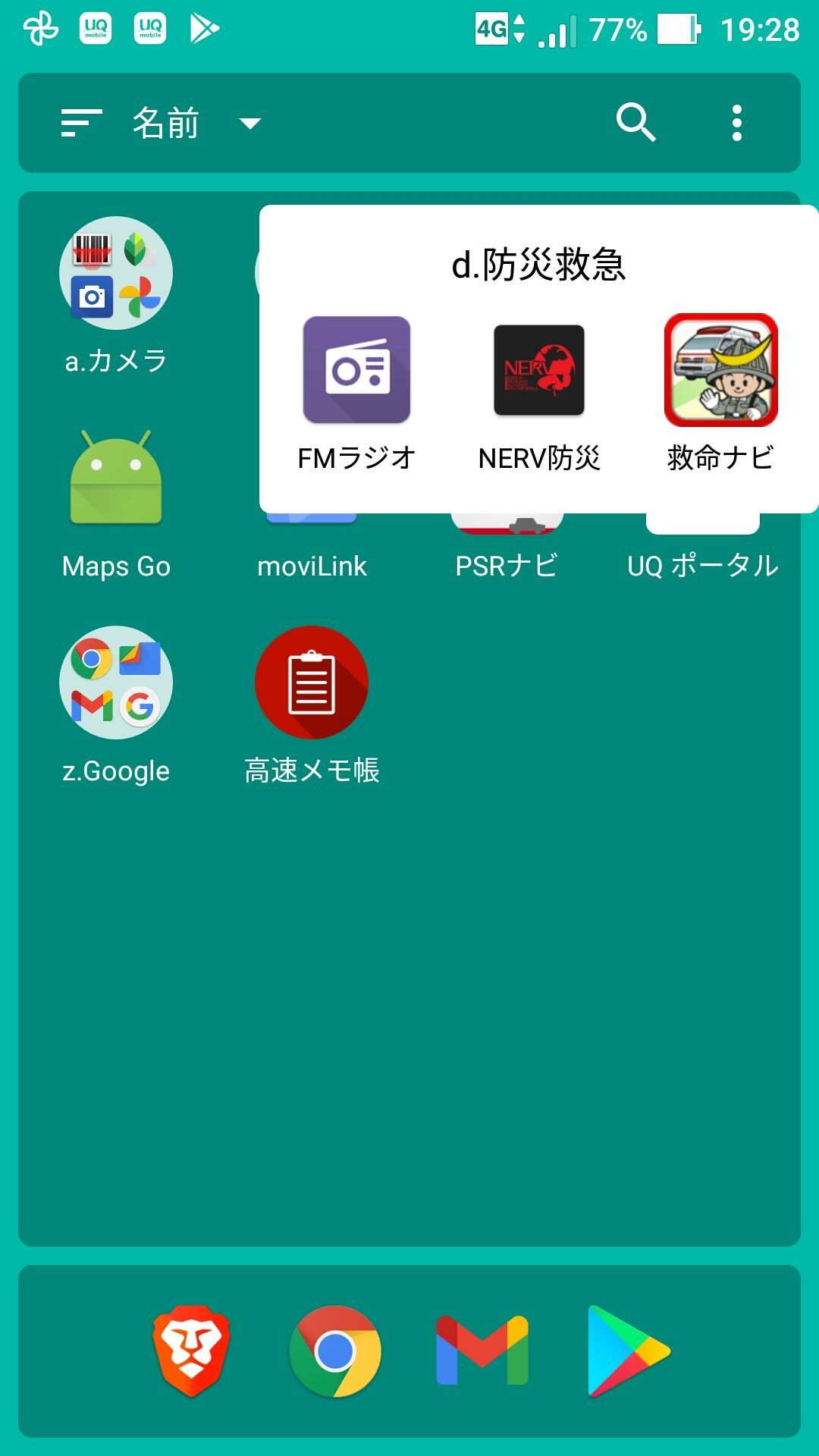Open the a.カメラ folder
This screenshot has height=1456, width=819.
point(116,274)
